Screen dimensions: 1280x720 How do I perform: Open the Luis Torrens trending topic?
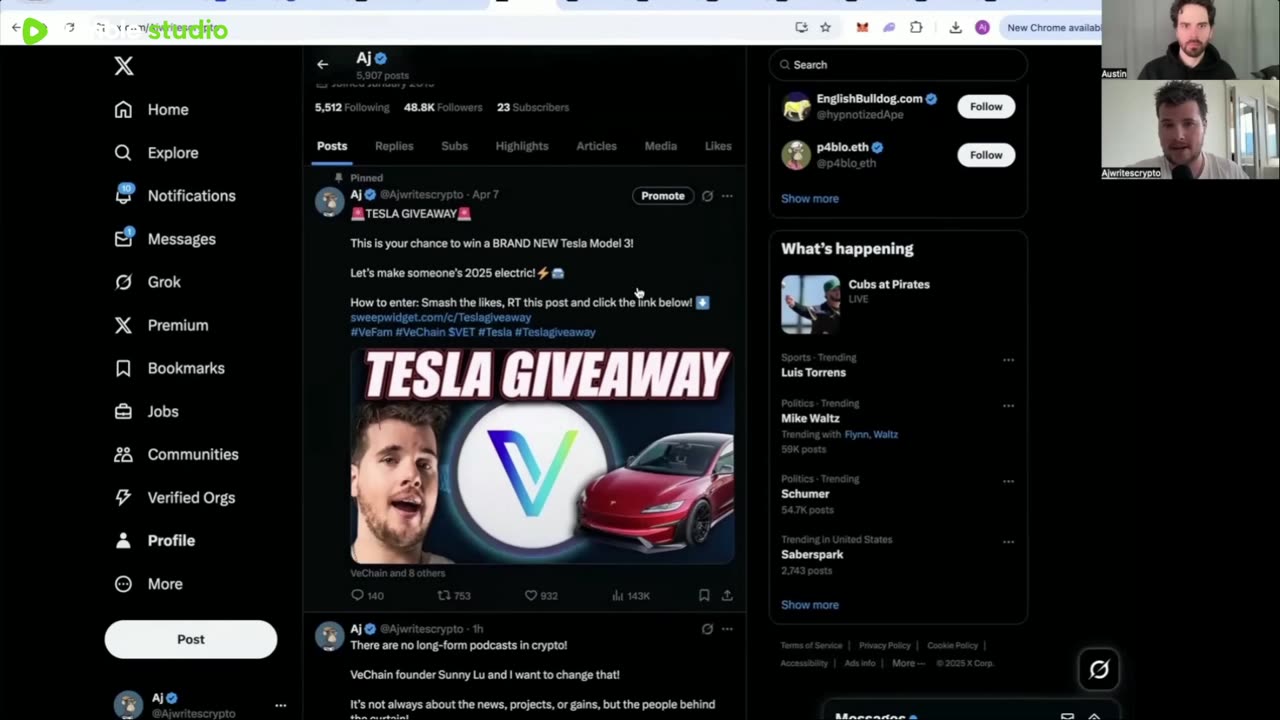click(813, 372)
